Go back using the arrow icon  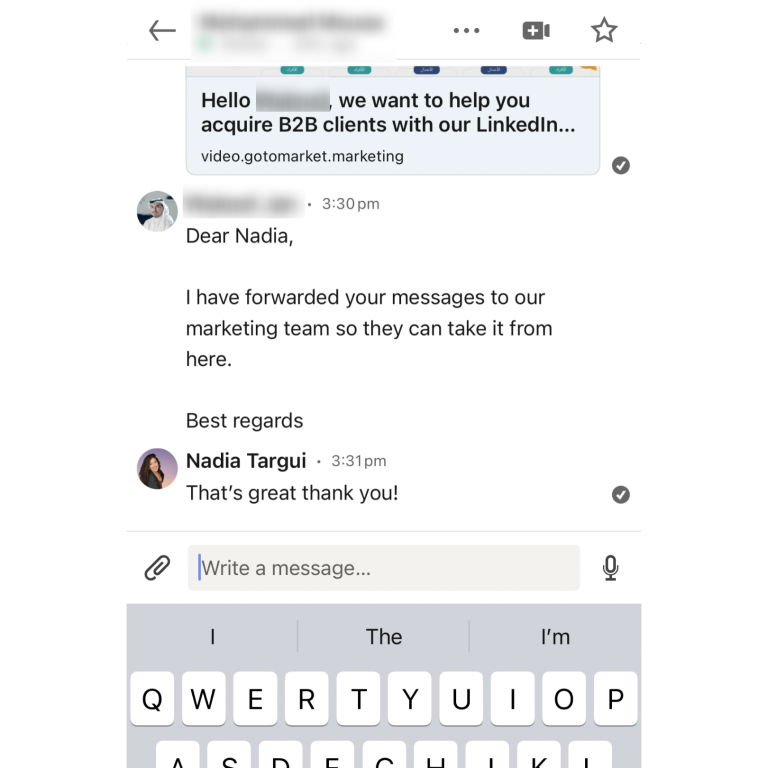point(162,31)
